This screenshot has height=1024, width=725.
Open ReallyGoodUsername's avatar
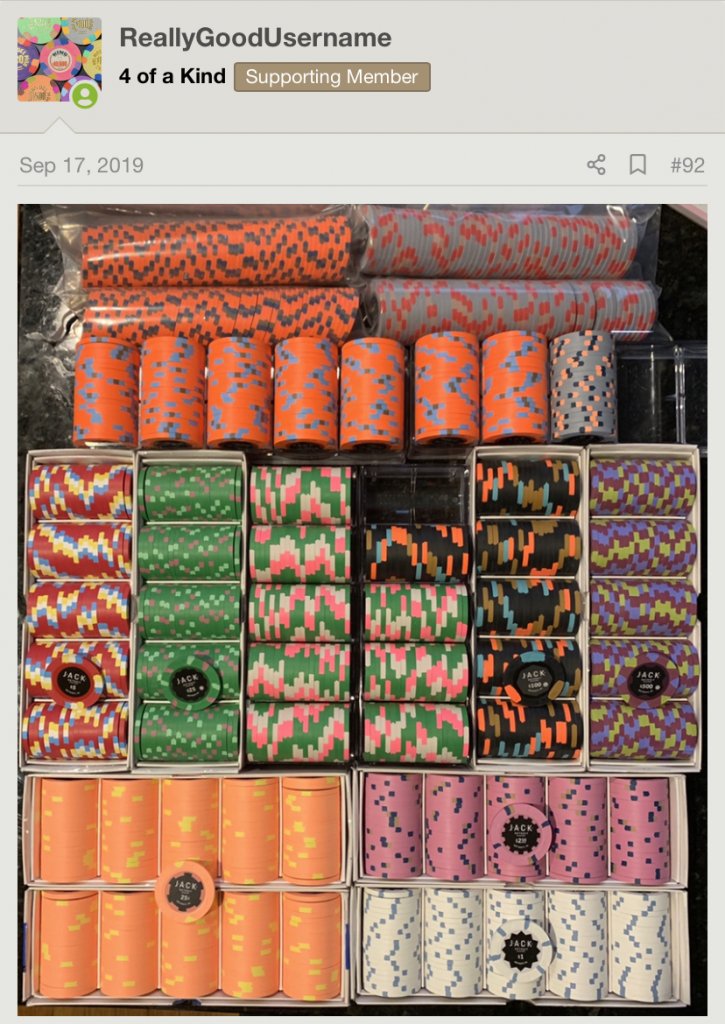pos(59,59)
